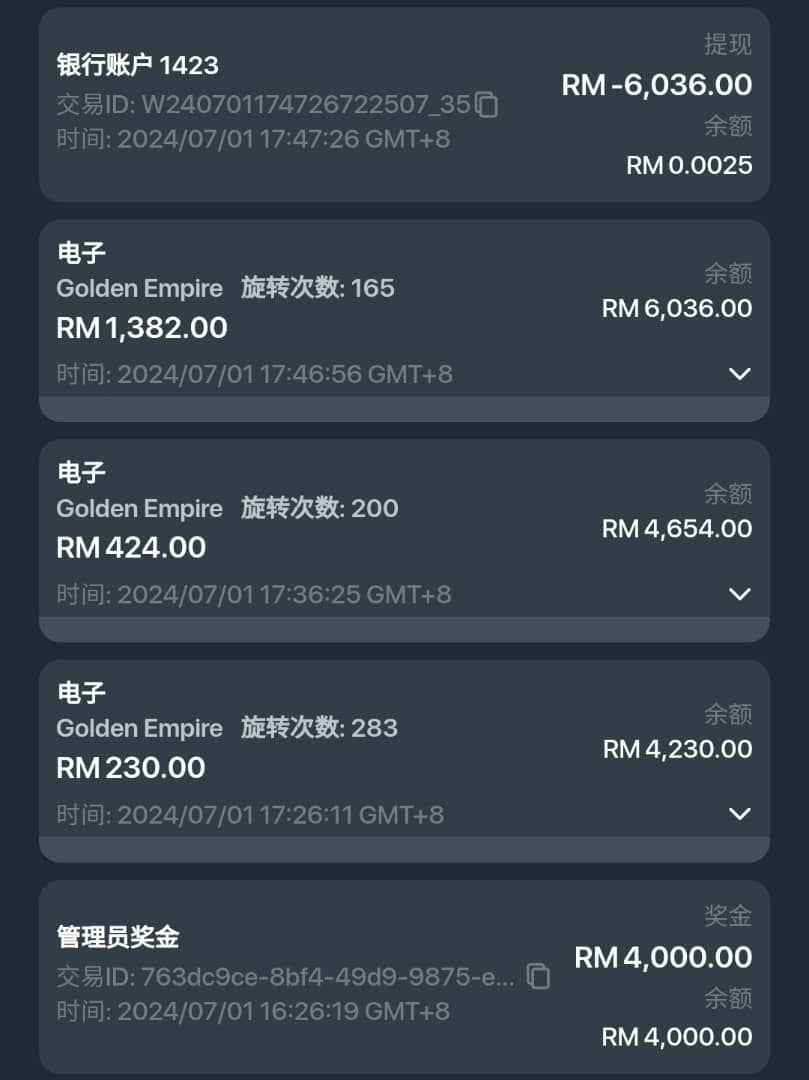Expand the Golden Empire RM 230.00 record
This screenshot has width=809, height=1080.
[x=739, y=814]
